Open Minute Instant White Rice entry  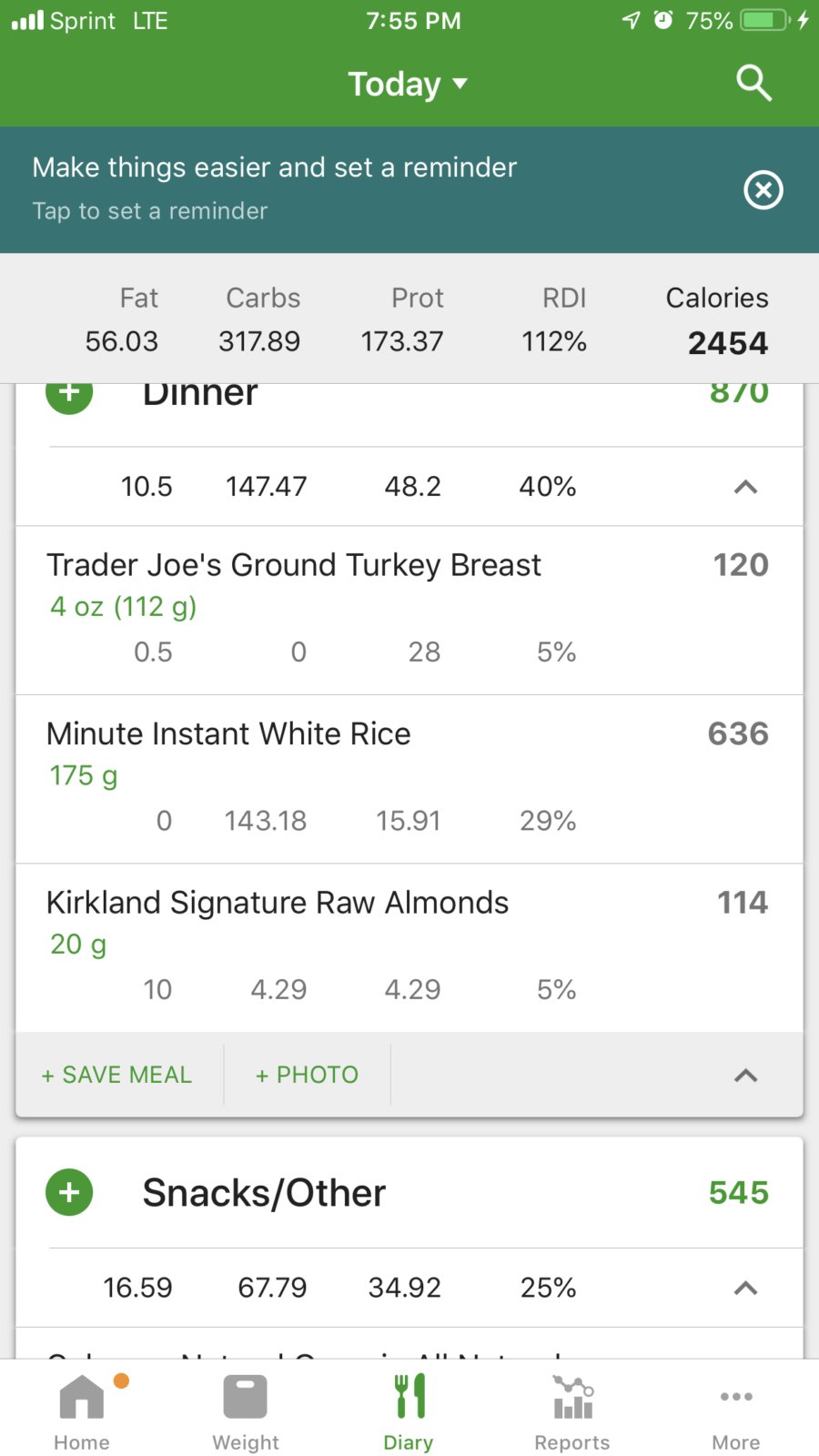coord(409,779)
